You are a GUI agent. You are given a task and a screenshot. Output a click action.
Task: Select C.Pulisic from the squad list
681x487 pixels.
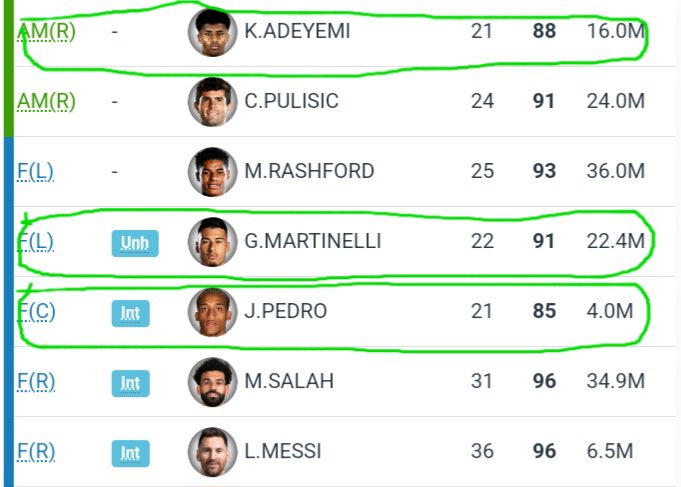[291, 101]
